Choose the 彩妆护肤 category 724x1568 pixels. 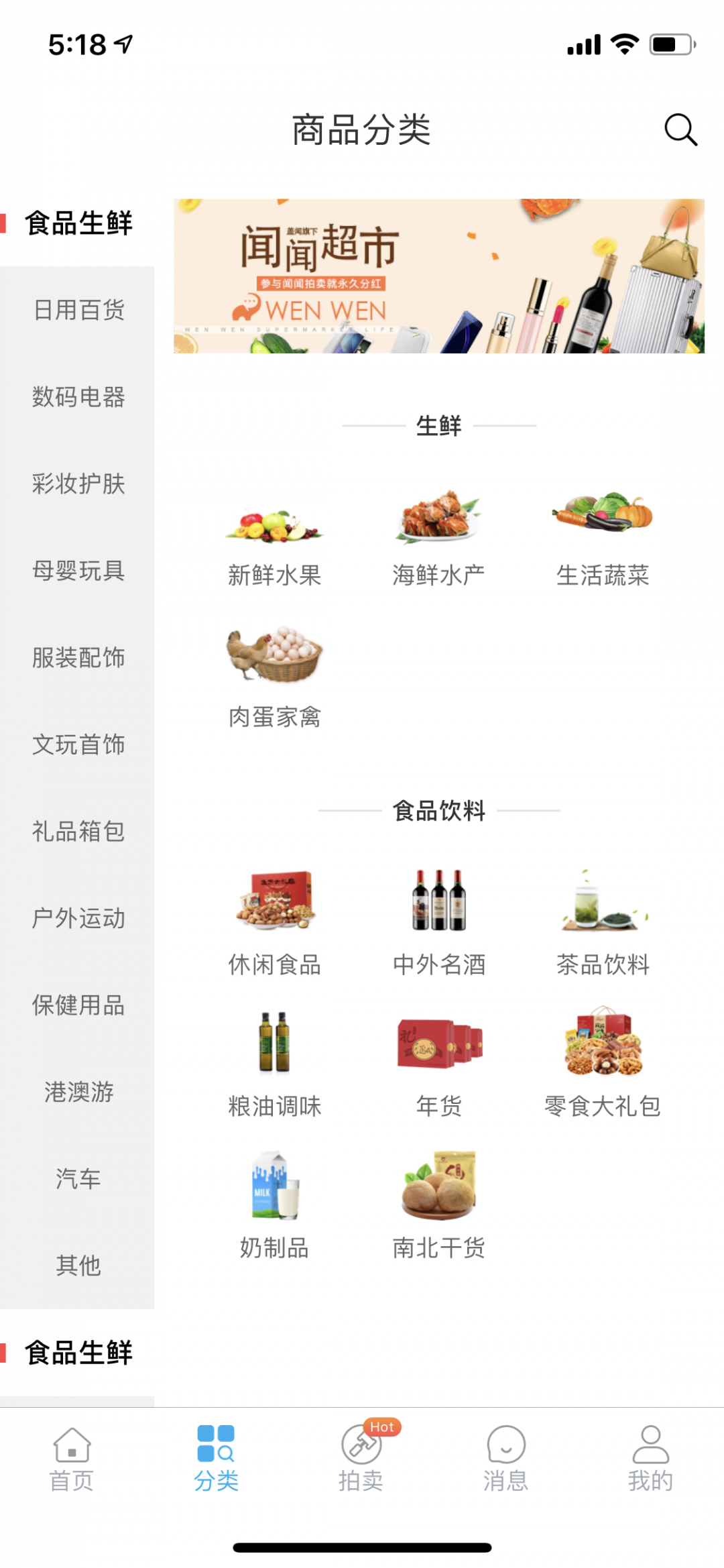tap(78, 484)
